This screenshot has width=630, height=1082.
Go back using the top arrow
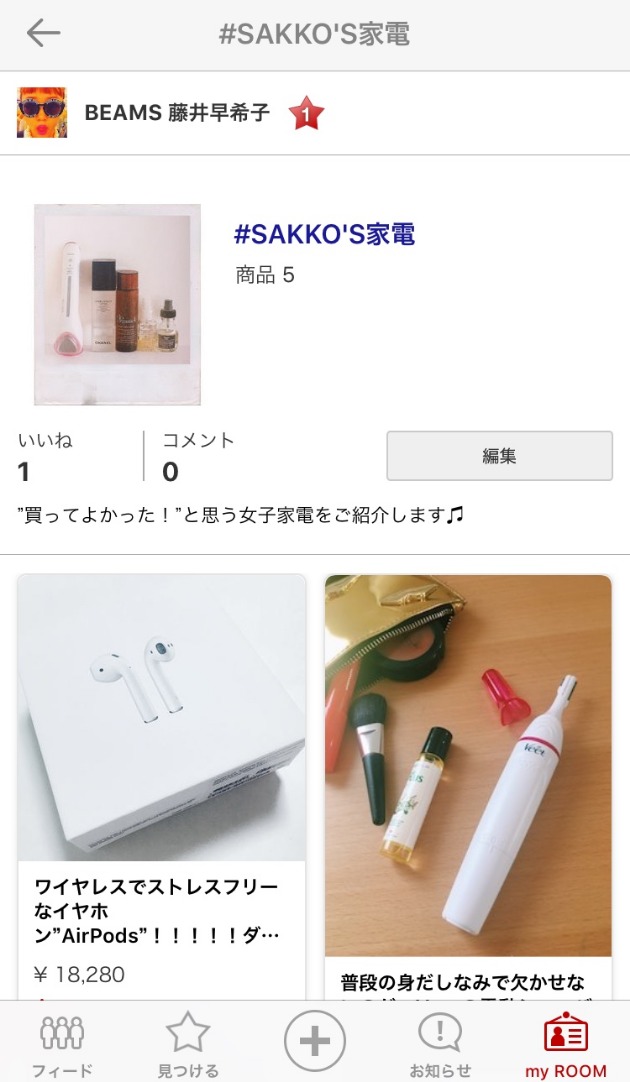tap(43, 33)
